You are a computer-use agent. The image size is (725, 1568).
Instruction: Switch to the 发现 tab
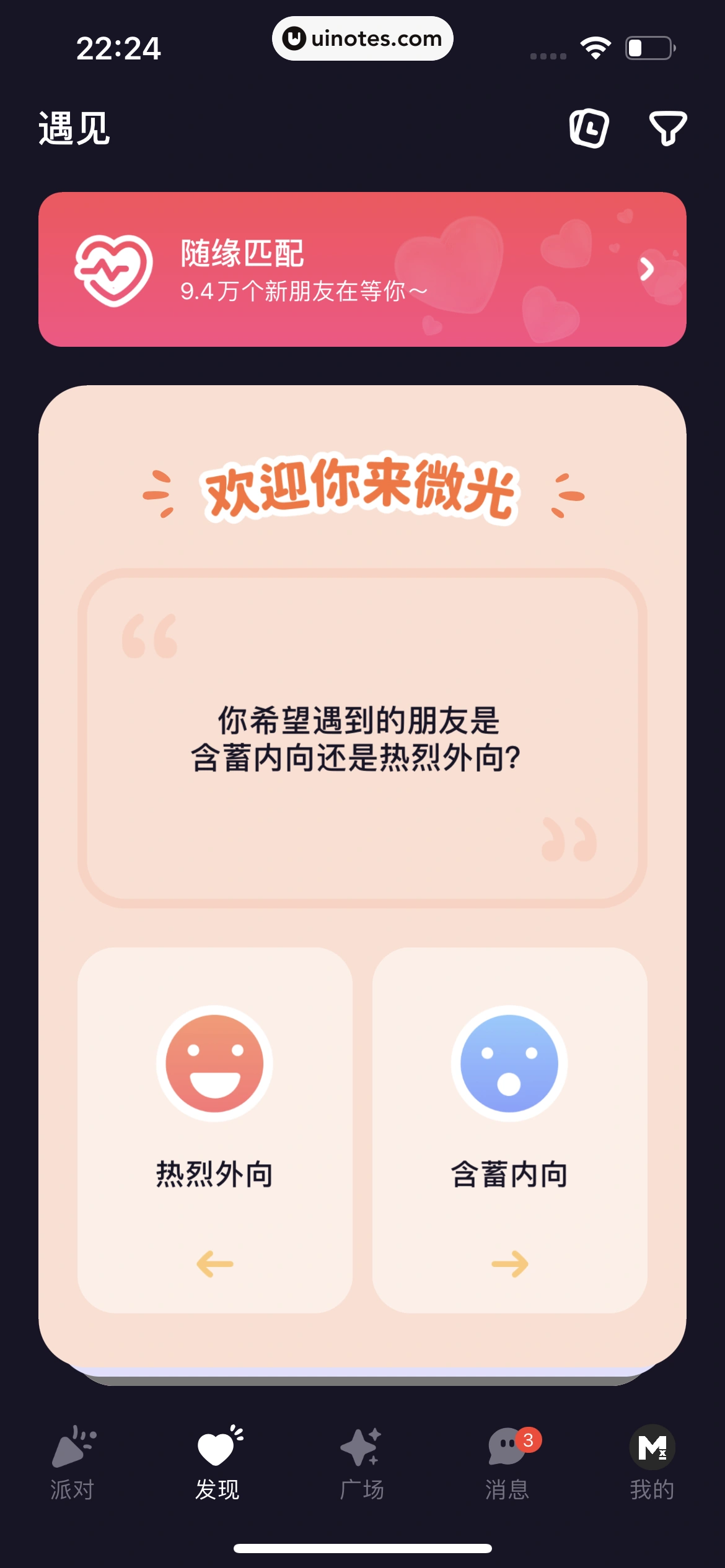tap(217, 1463)
